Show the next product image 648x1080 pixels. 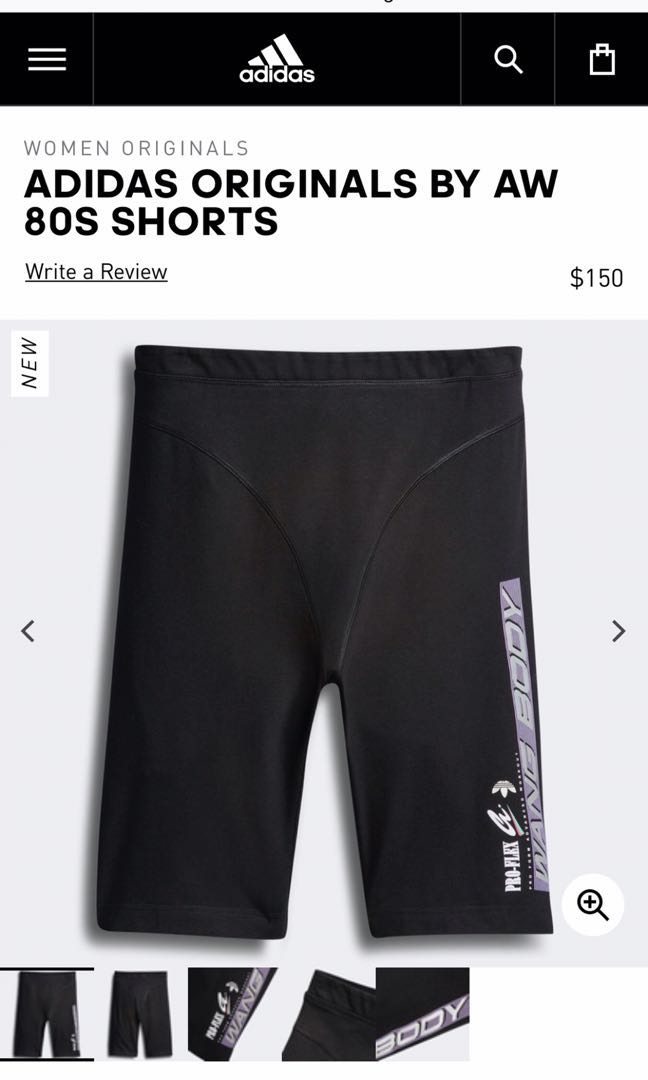click(619, 631)
